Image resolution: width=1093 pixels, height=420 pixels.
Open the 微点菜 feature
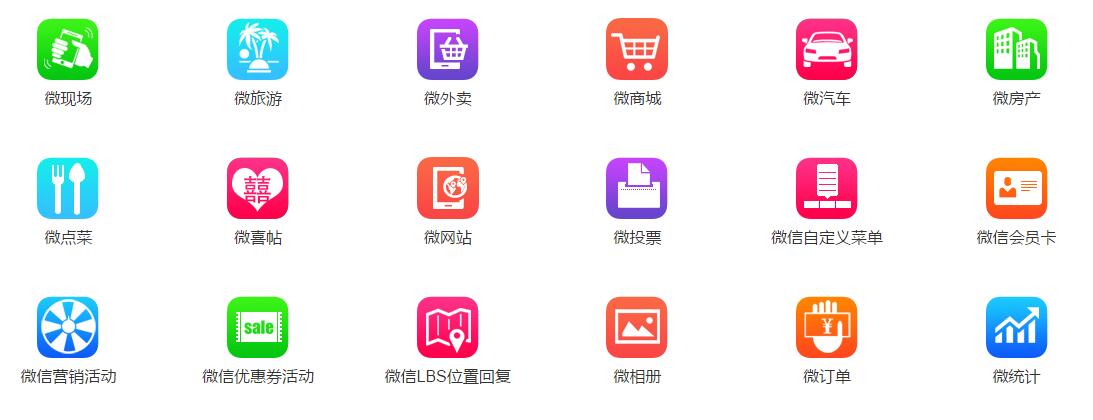pos(68,188)
